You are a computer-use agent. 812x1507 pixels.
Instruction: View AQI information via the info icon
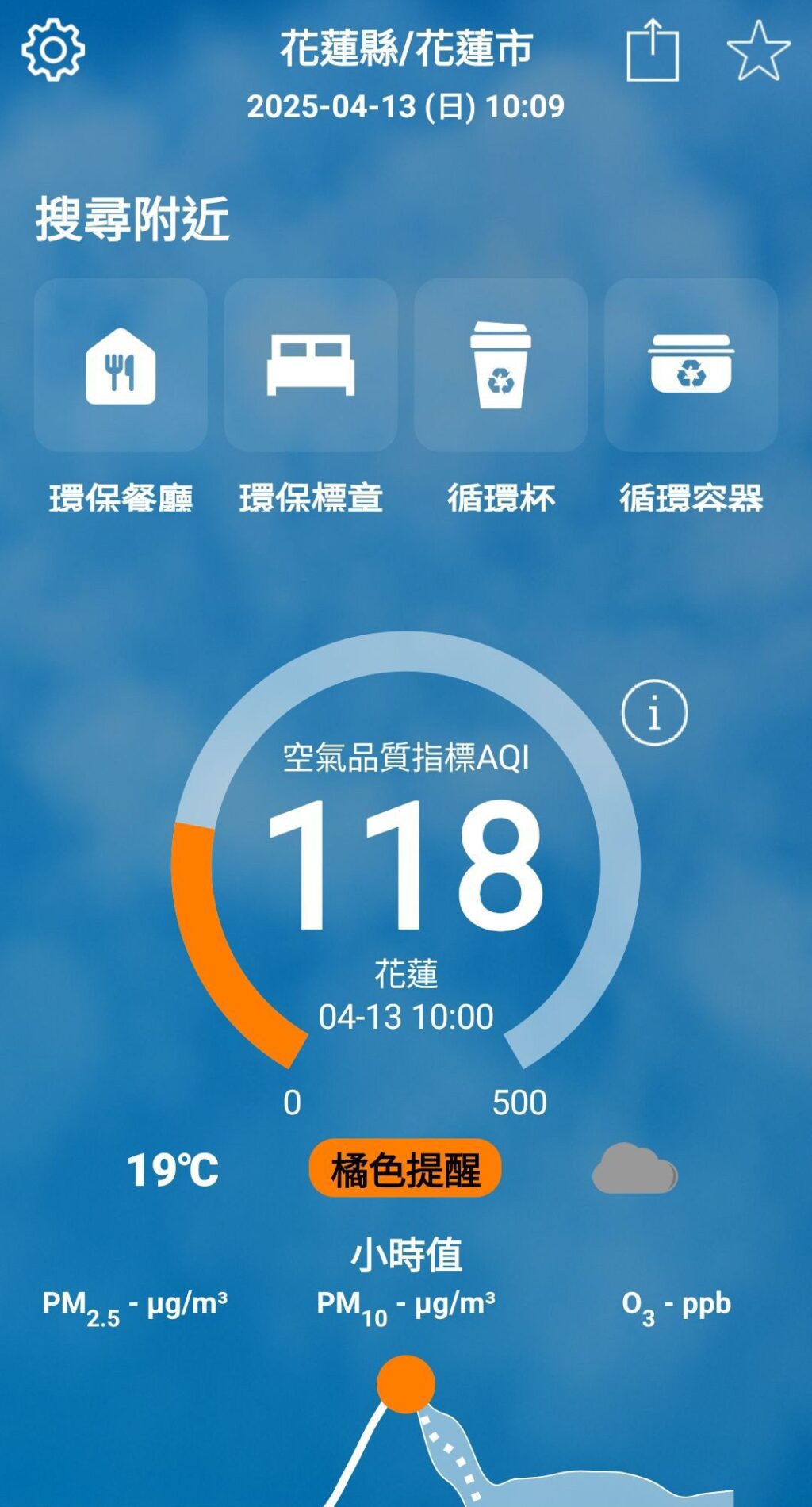pos(654,712)
